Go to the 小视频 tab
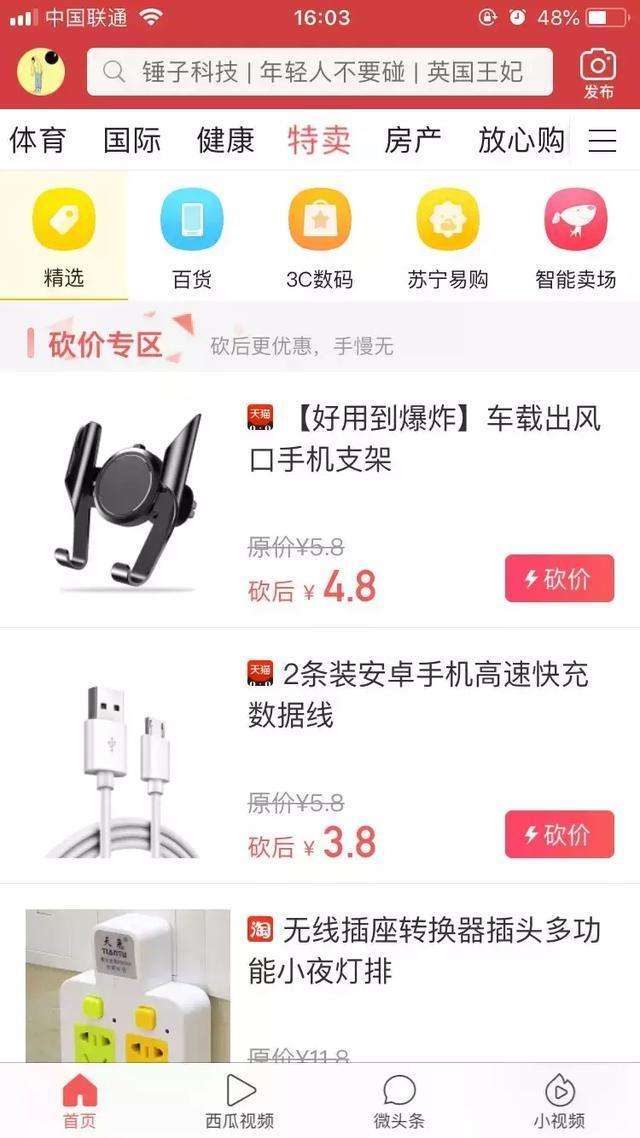Viewport: 640px width, 1138px height. click(559, 1100)
